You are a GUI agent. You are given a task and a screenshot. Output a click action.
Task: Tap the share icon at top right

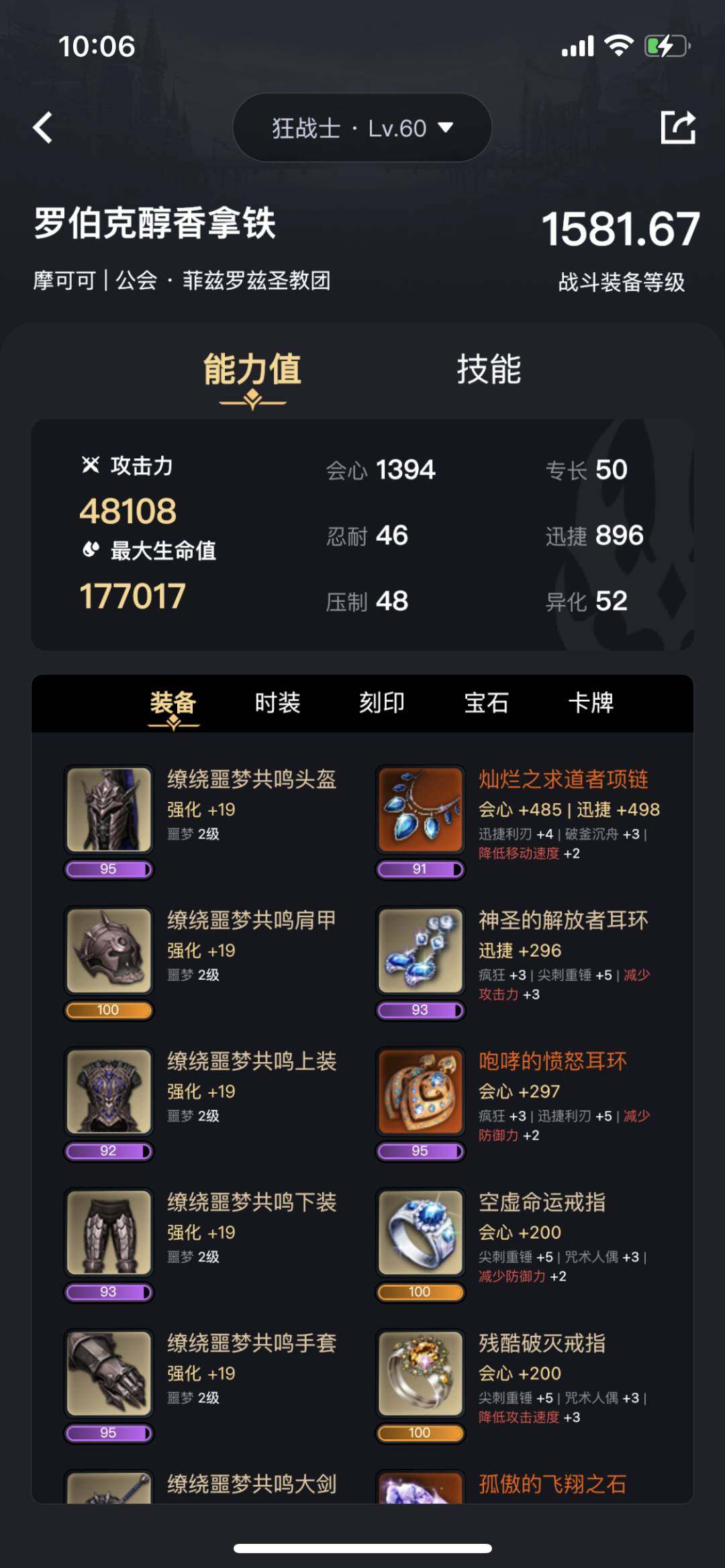click(680, 127)
